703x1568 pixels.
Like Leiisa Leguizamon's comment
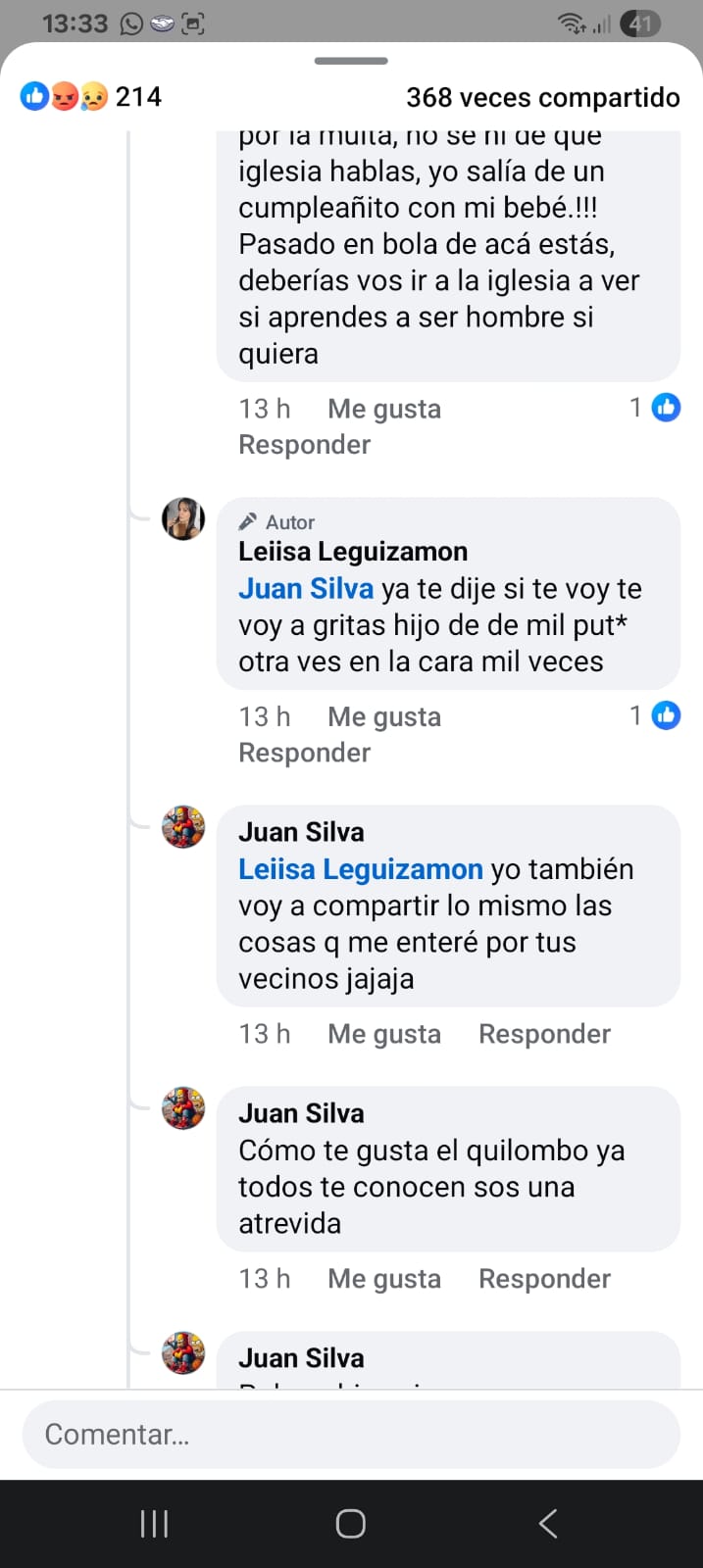[x=384, y=717]
